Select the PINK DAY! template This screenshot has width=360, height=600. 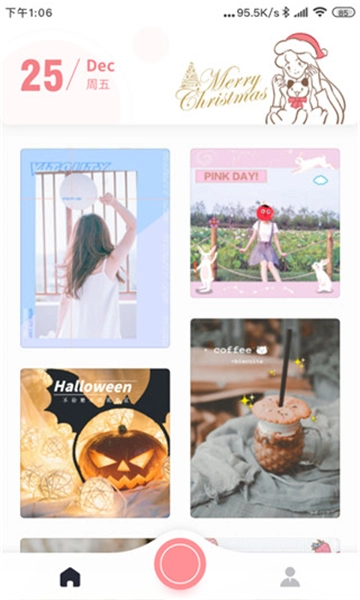tap(265, 223)
